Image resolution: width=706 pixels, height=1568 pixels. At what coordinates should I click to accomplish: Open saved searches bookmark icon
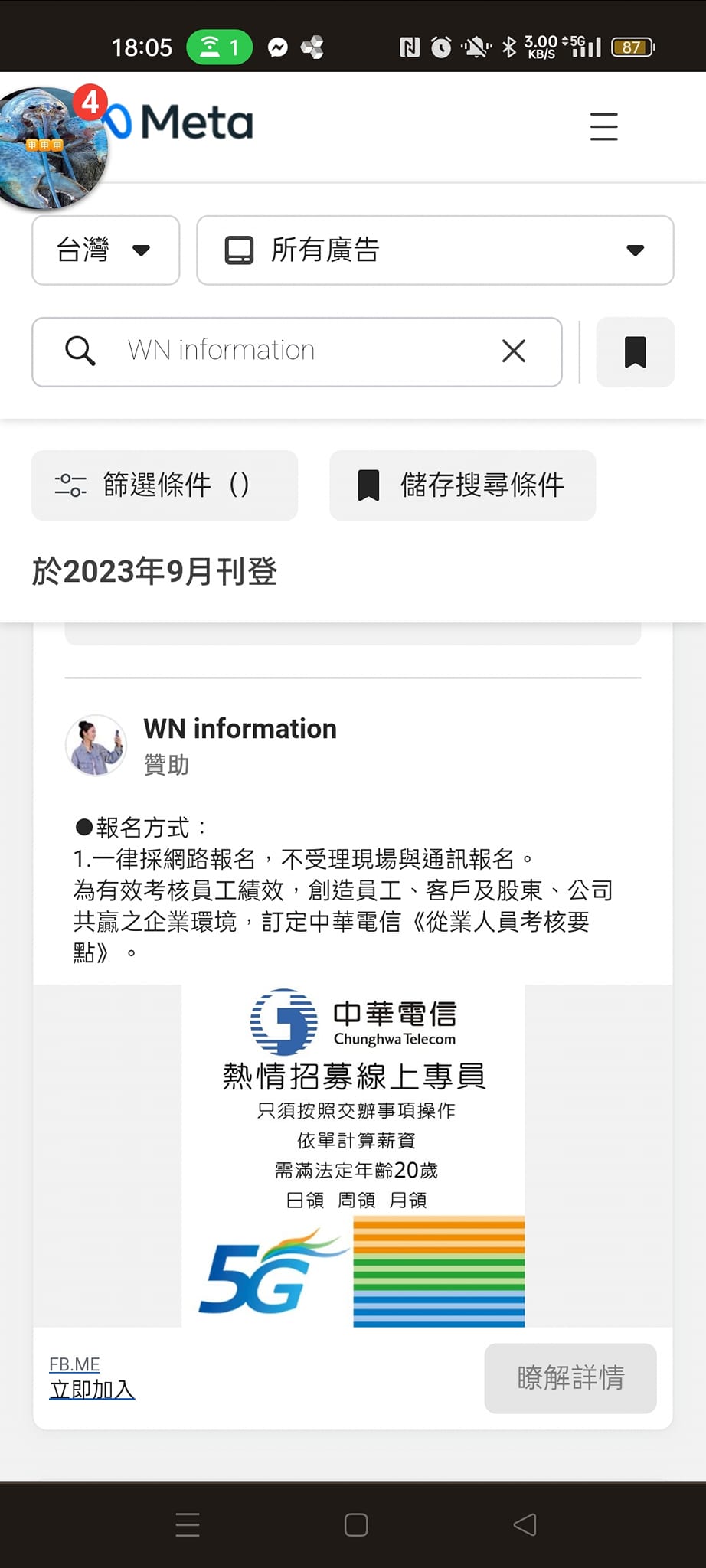635,352
